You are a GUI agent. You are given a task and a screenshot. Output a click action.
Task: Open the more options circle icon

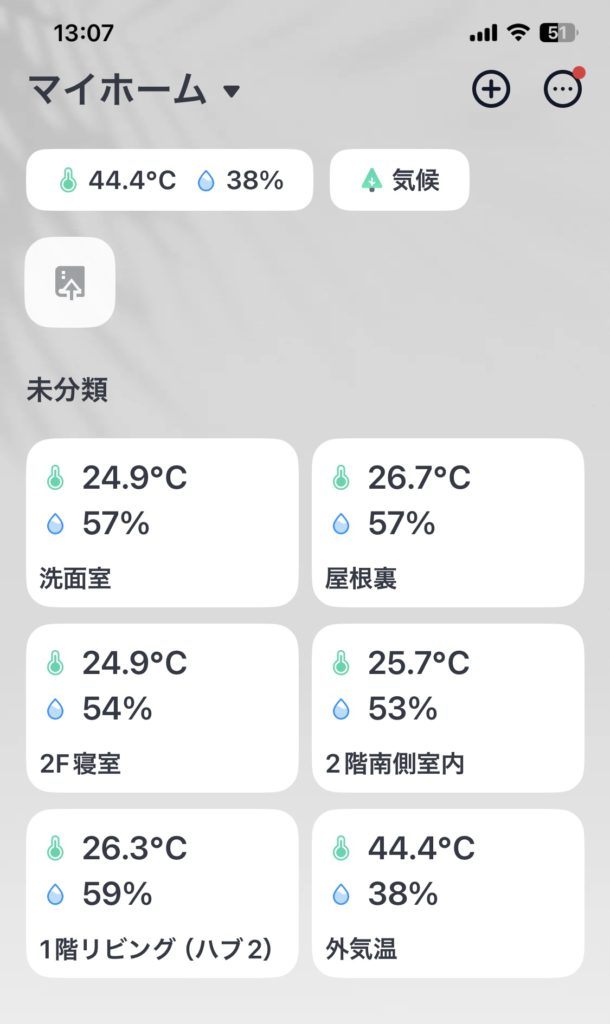[x=563, y=89]
